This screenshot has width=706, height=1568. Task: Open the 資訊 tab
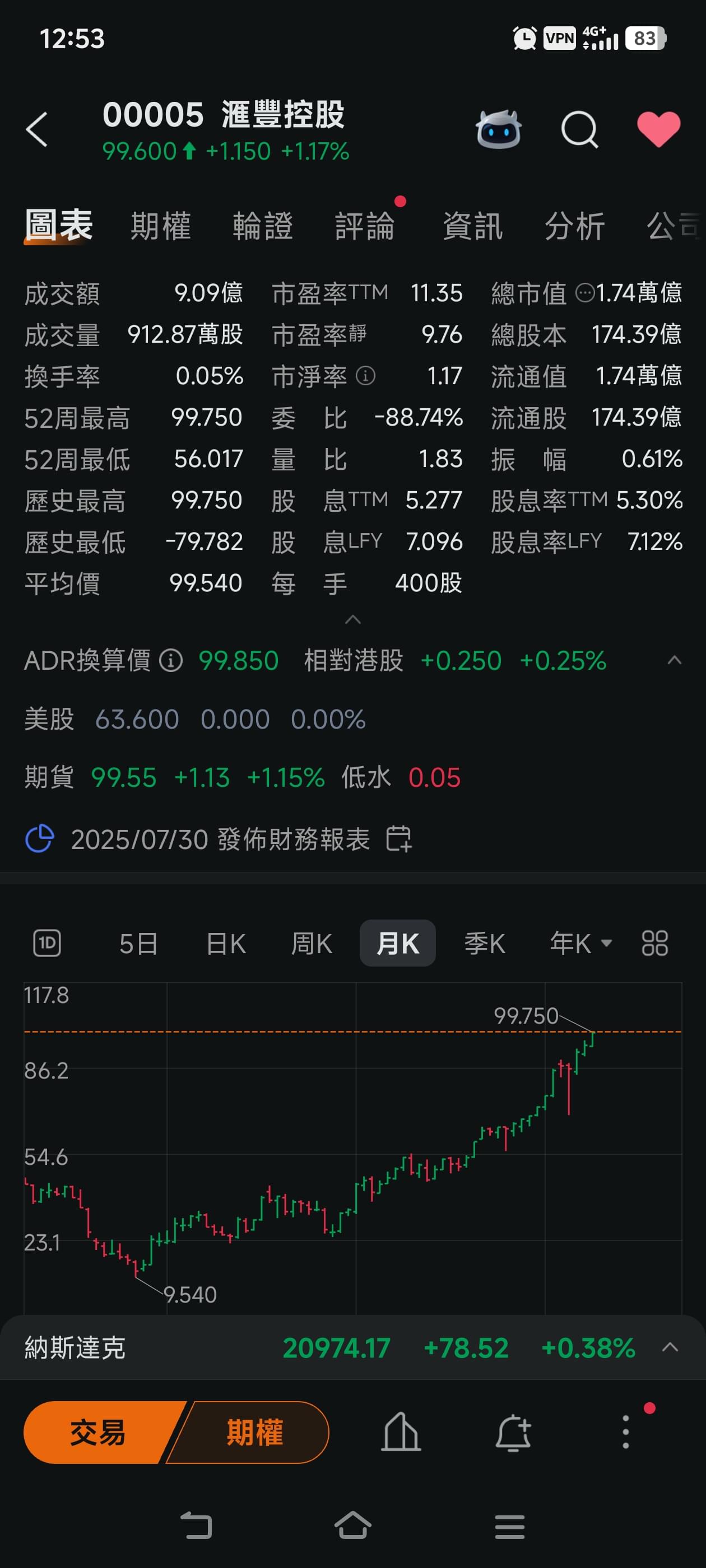point(473,226)
